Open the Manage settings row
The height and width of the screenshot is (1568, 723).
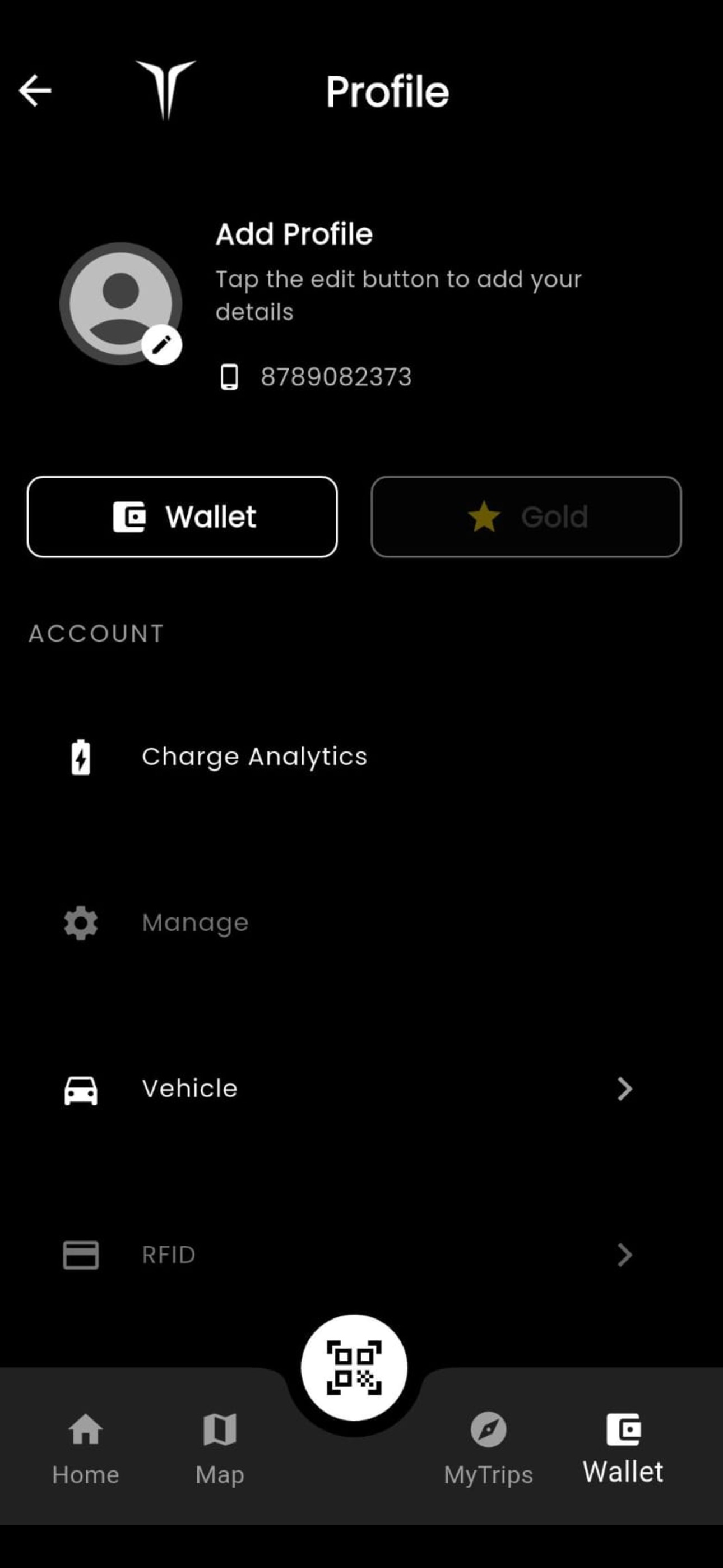pyautogui.click(x=361, y=923)
